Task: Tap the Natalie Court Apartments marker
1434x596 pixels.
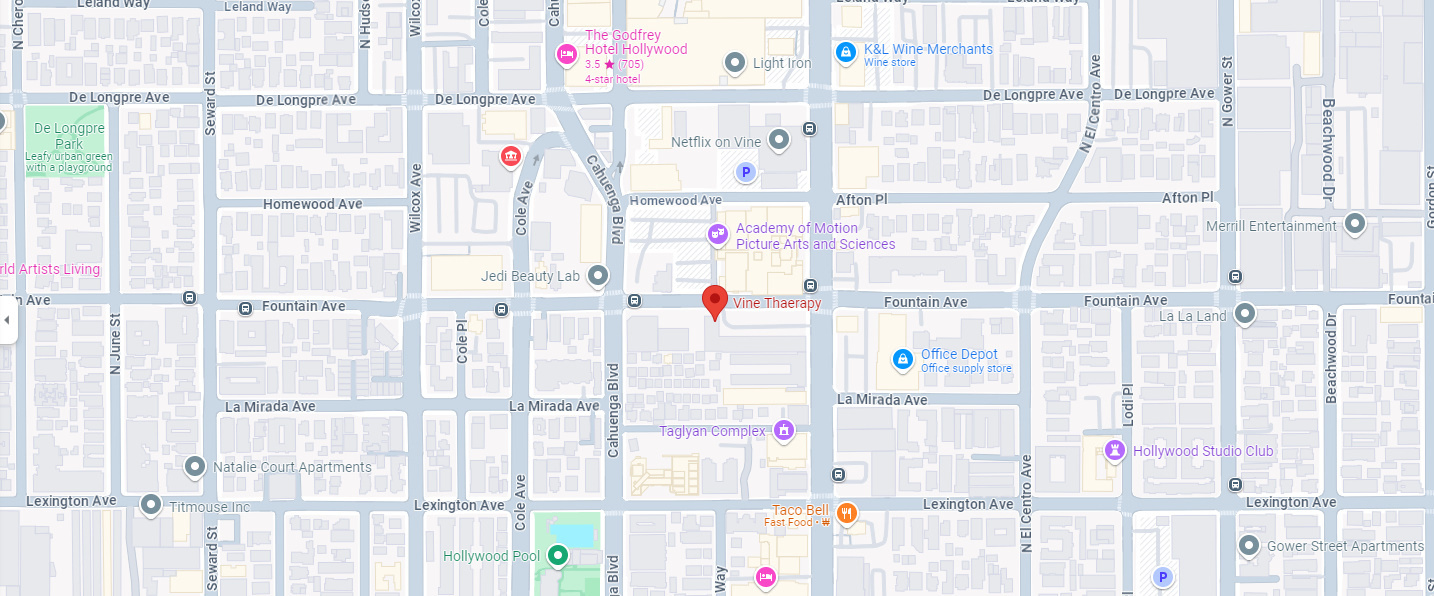Action: pos(196,466)
